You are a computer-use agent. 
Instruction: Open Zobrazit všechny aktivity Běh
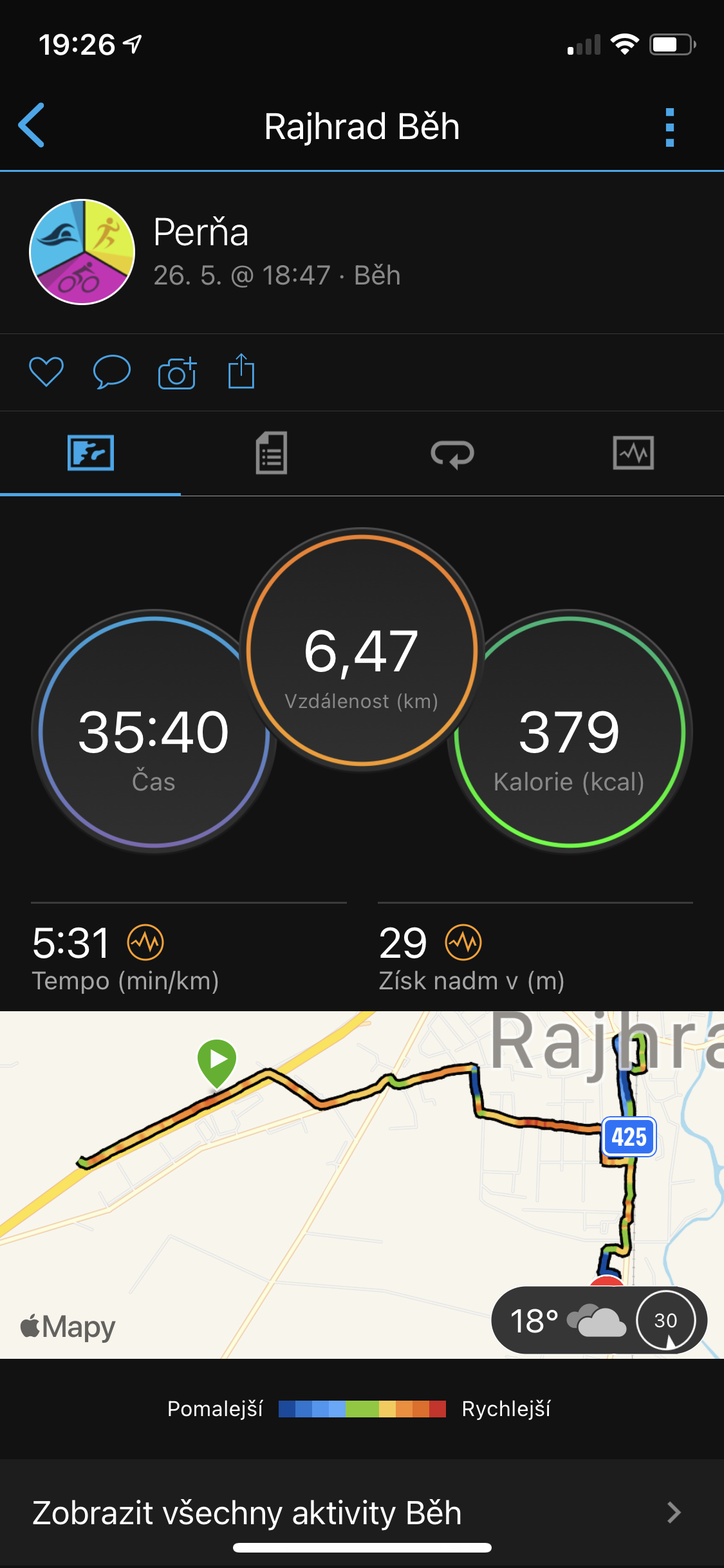click(362, 1513)
